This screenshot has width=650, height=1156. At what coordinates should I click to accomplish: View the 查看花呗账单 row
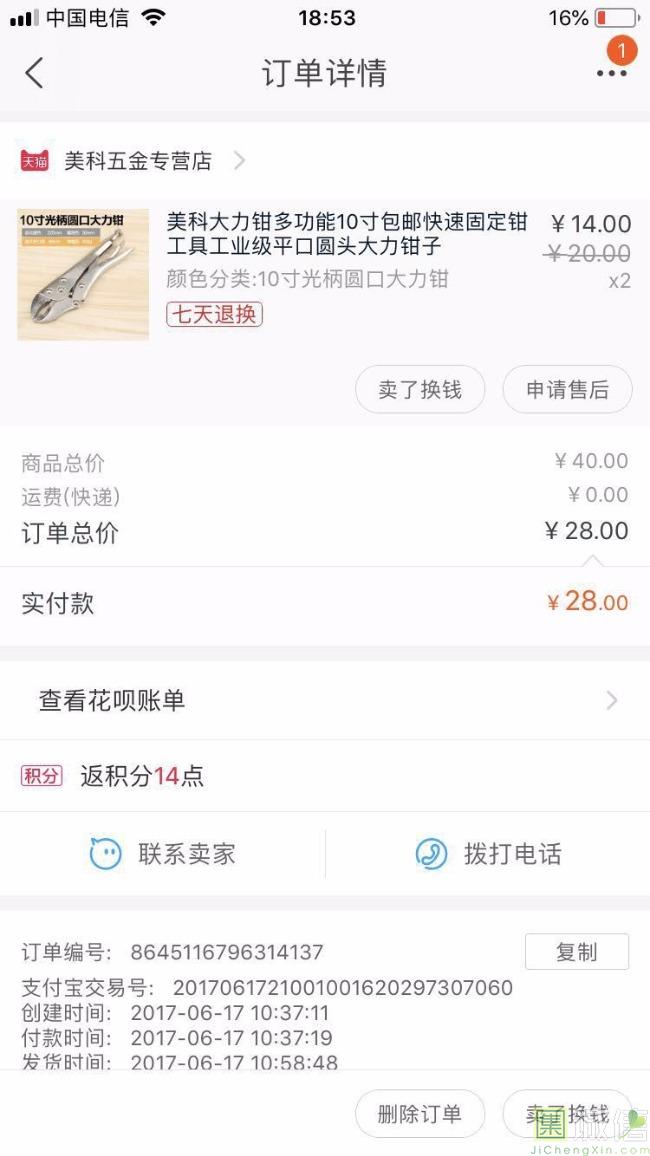324,701
